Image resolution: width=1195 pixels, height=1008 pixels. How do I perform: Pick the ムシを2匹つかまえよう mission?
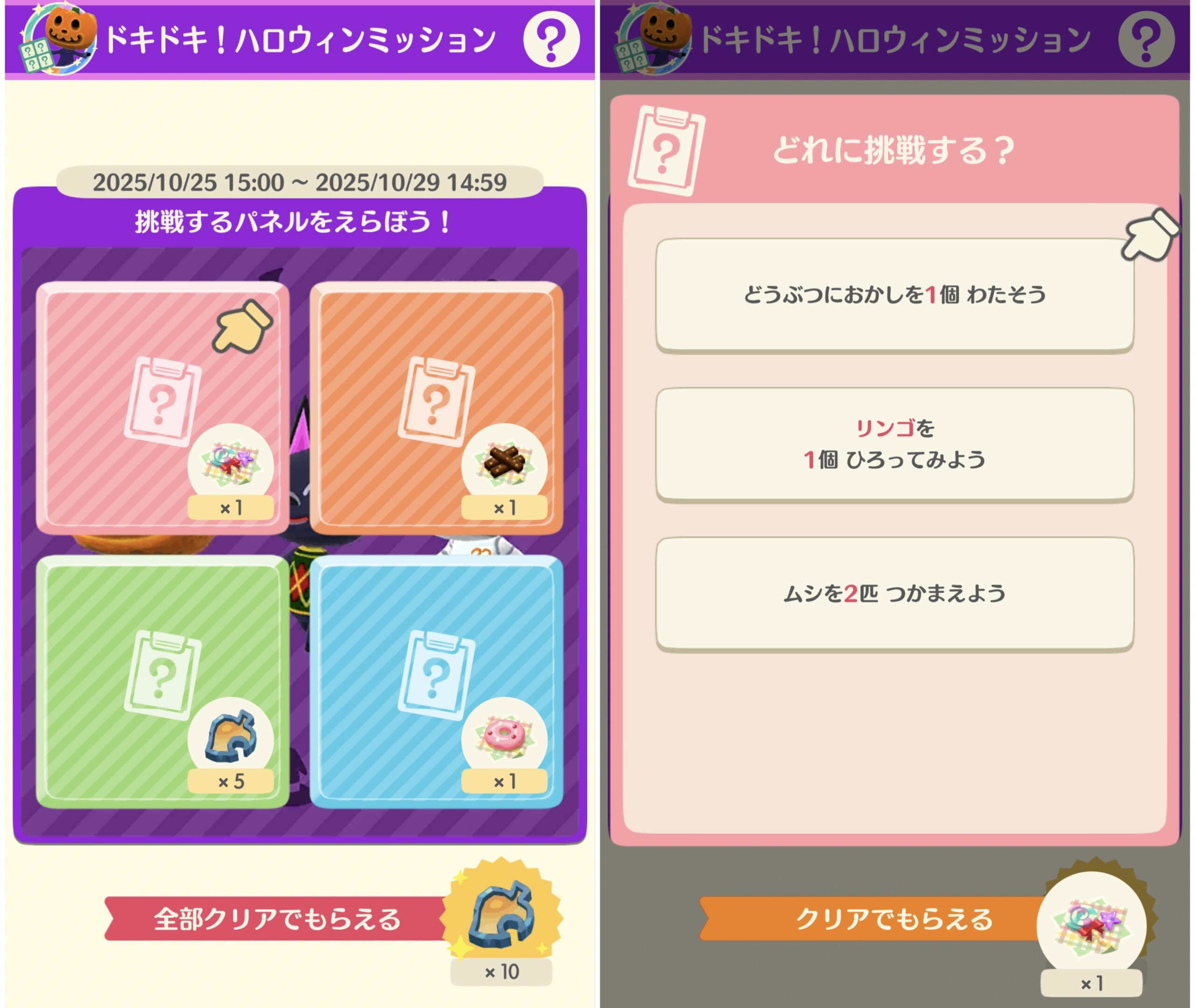[894, 593]
